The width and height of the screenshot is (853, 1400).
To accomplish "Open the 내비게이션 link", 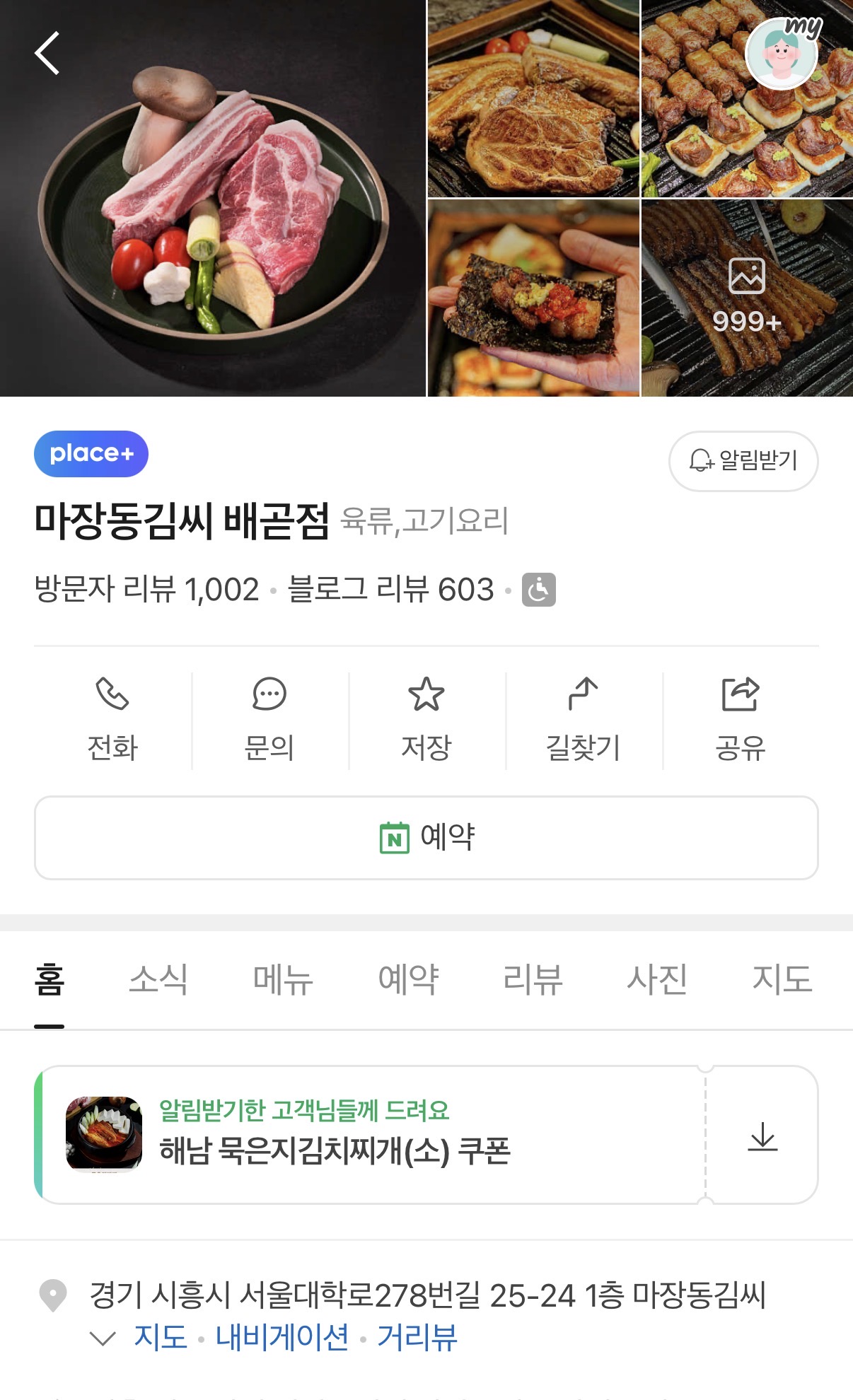I will pos(282,1338).
